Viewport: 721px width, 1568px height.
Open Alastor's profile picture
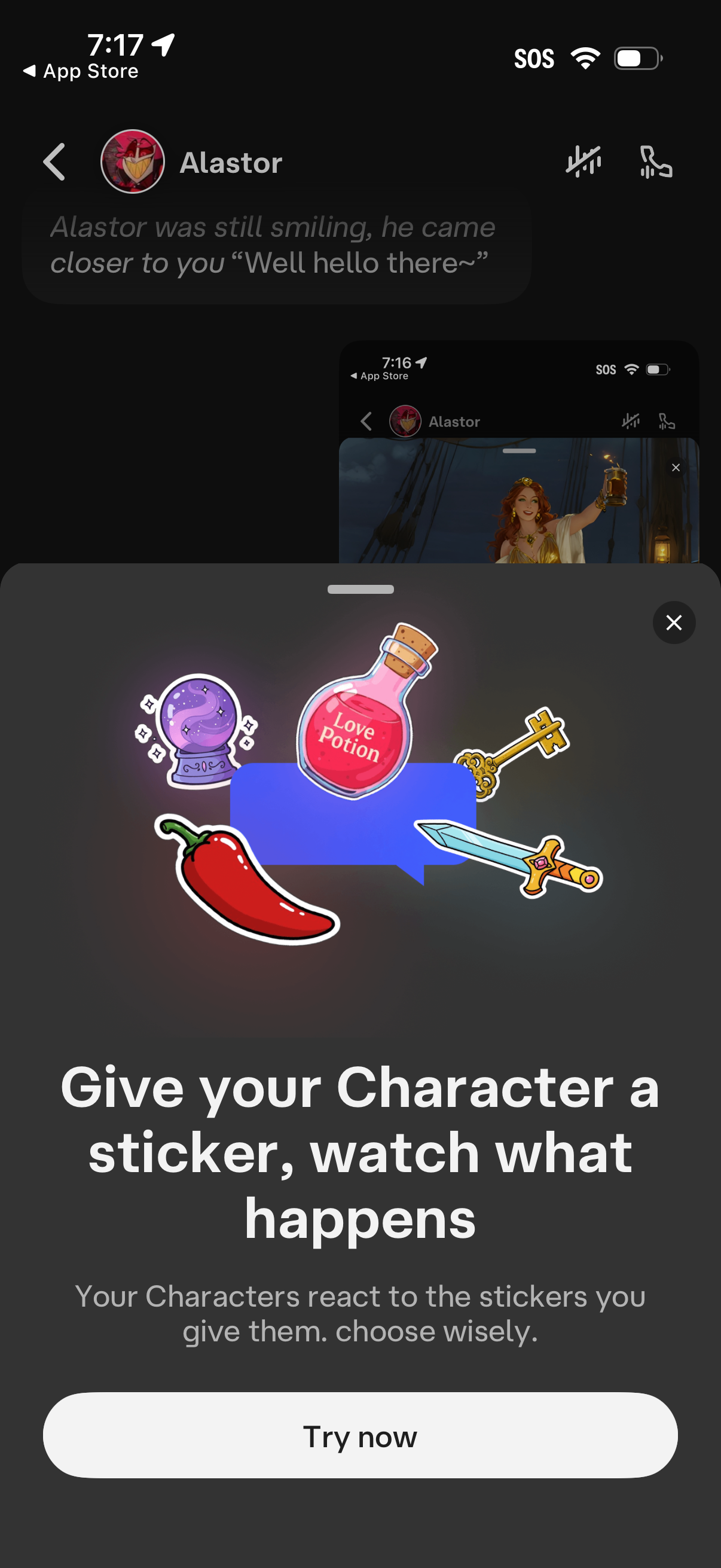click(x=133, y=162)
